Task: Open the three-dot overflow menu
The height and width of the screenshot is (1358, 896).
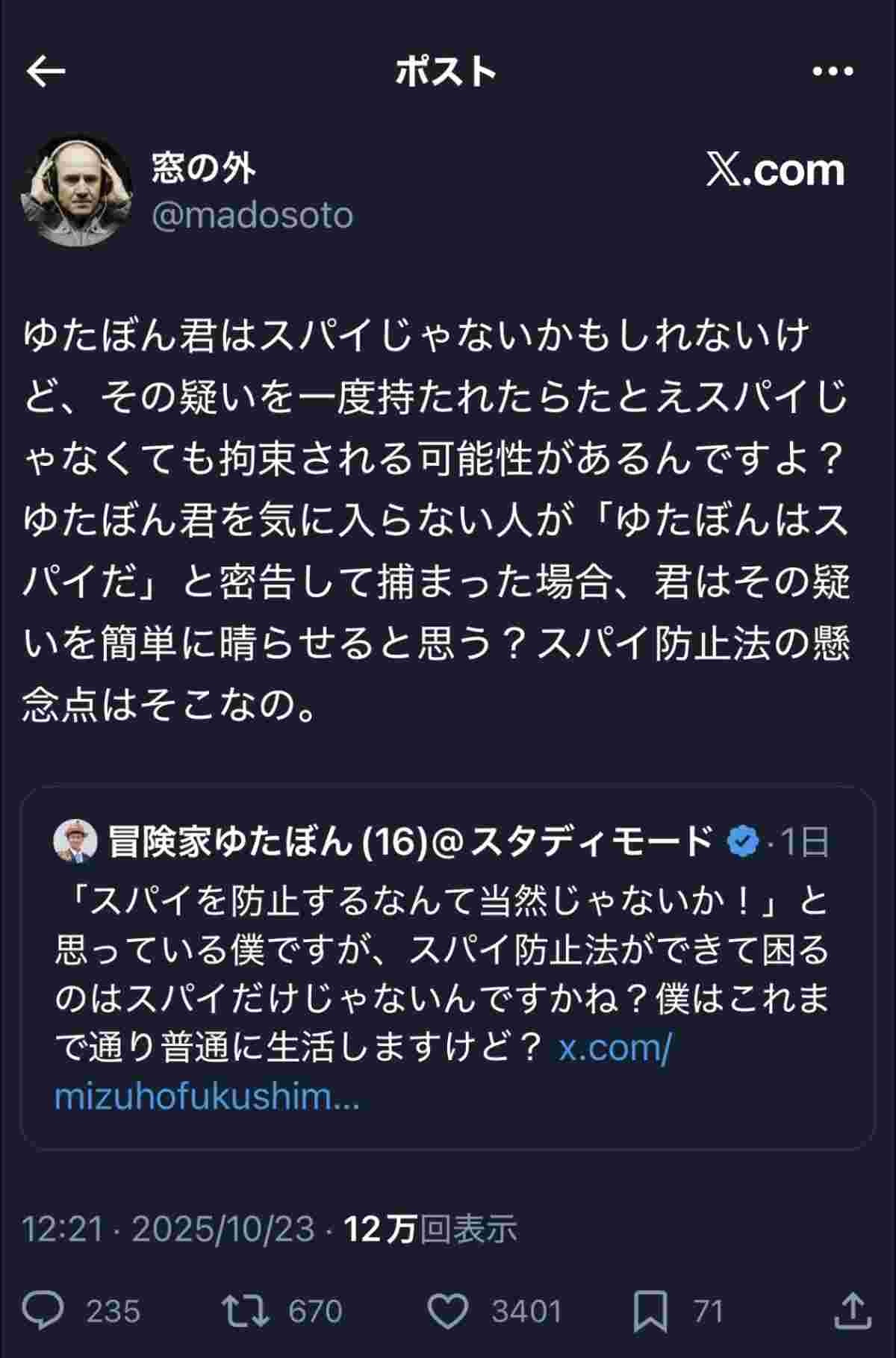Action: (x=832, y=72)
